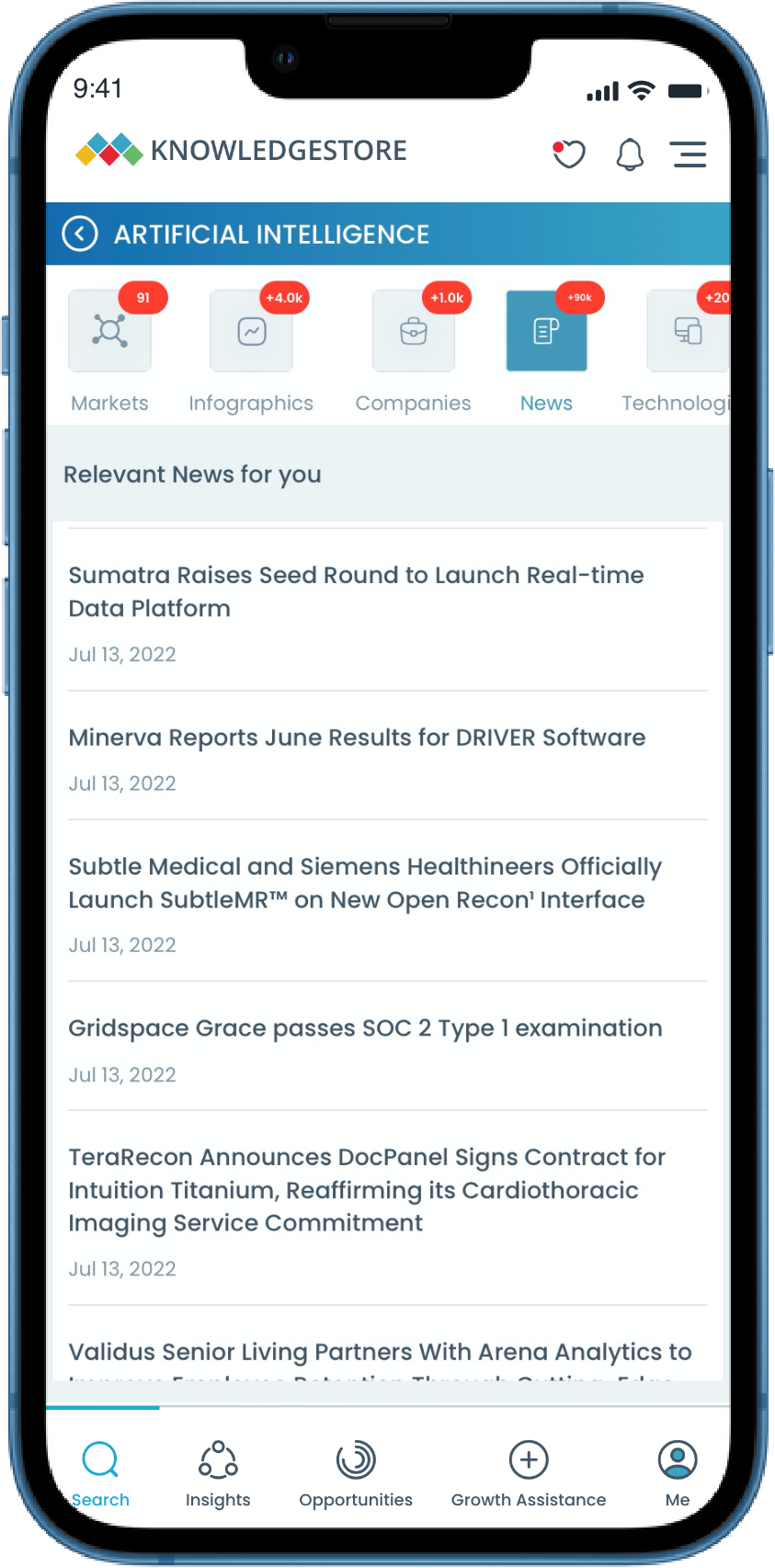Open the TeraRecon DocPanel contract article
775x1568 pixels.
point(366,1190)
